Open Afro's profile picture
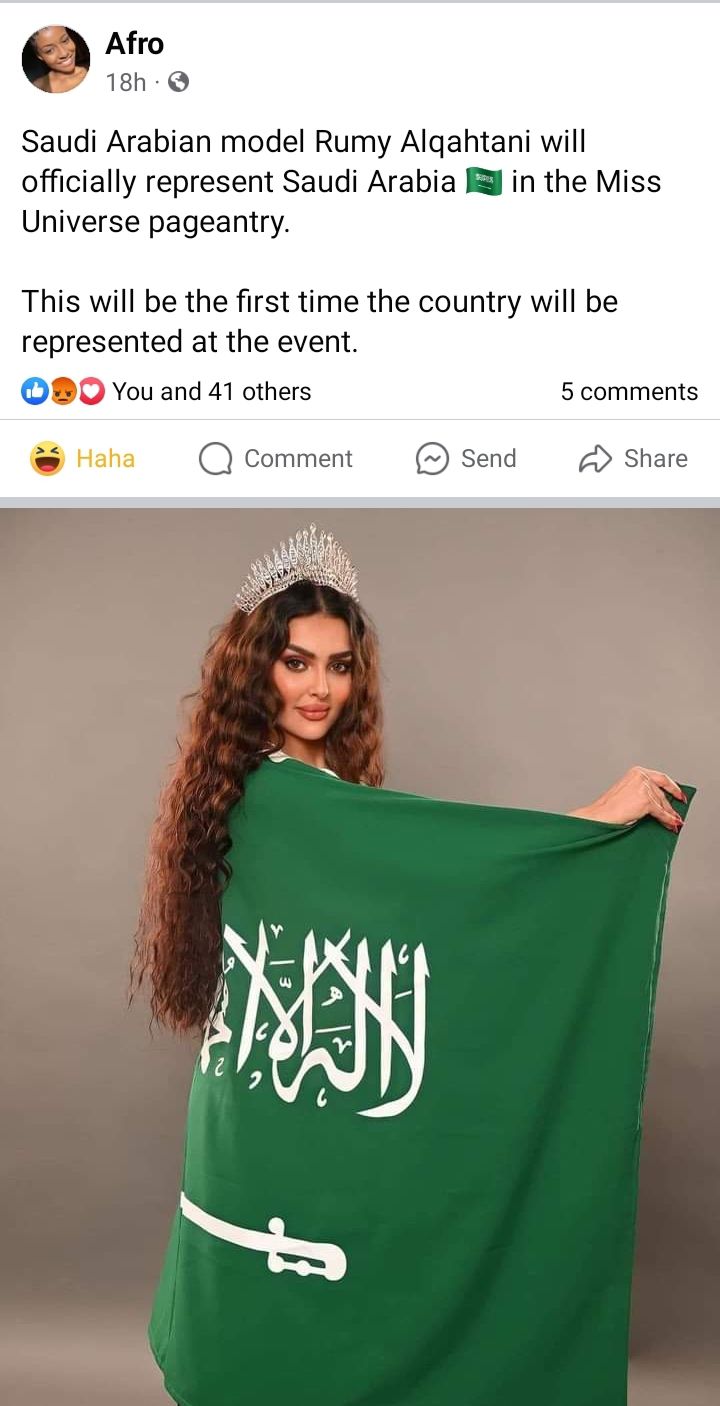The image size is (720, 1406). click(x=56, y=60)
